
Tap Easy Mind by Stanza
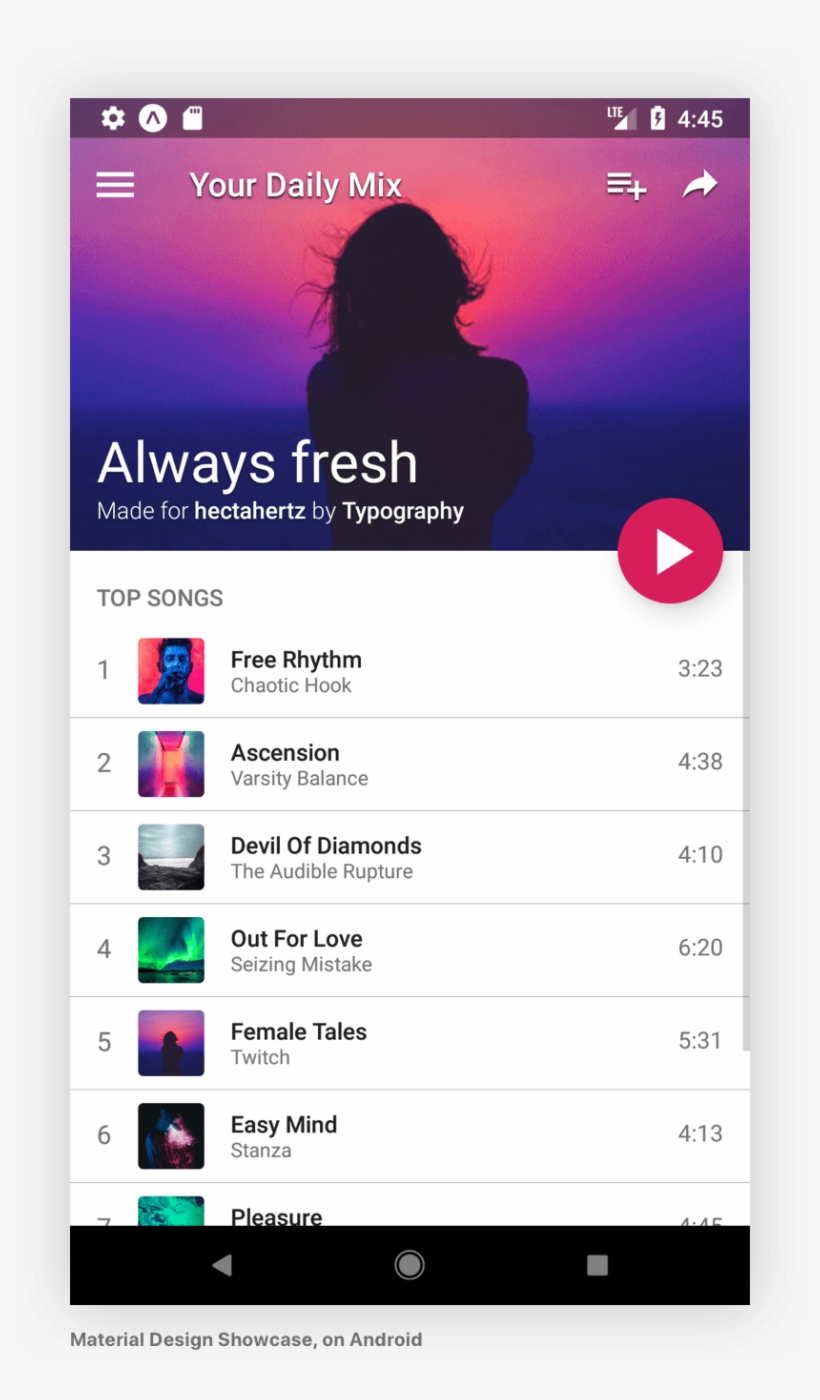[283, 1136]
